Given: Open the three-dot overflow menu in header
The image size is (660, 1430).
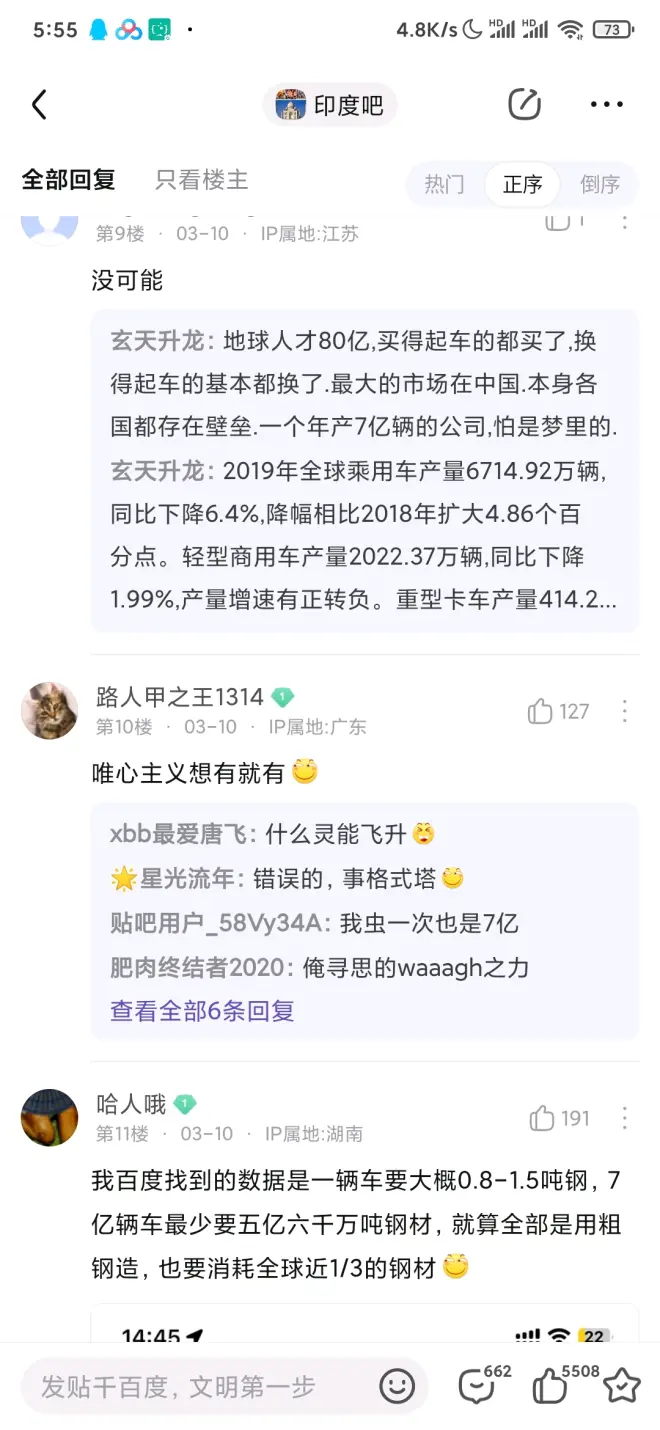Looking at the screenshot, I should [606, 105].
